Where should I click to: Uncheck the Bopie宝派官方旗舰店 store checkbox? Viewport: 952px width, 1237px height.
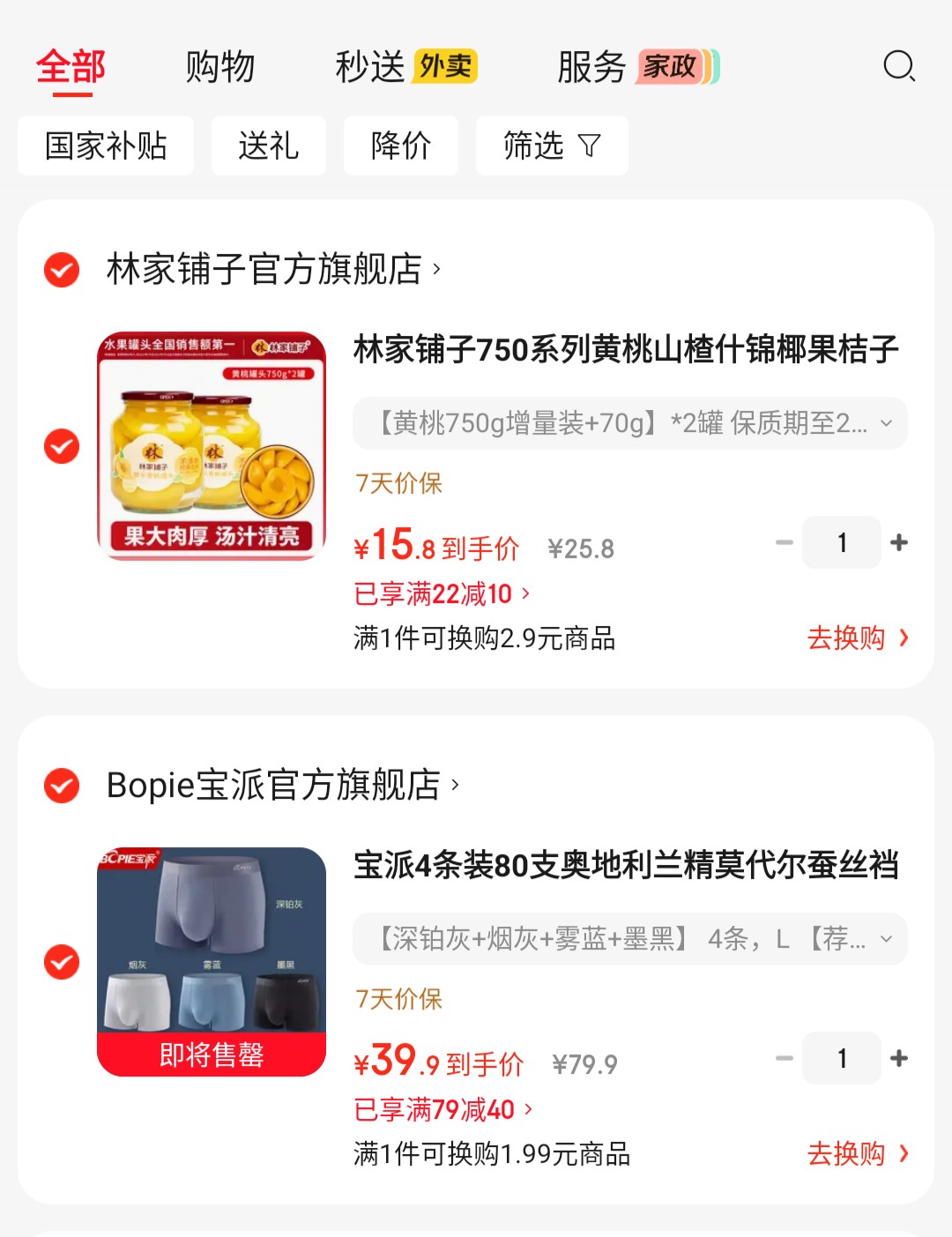pyautogui.click(x=62, y=786)
